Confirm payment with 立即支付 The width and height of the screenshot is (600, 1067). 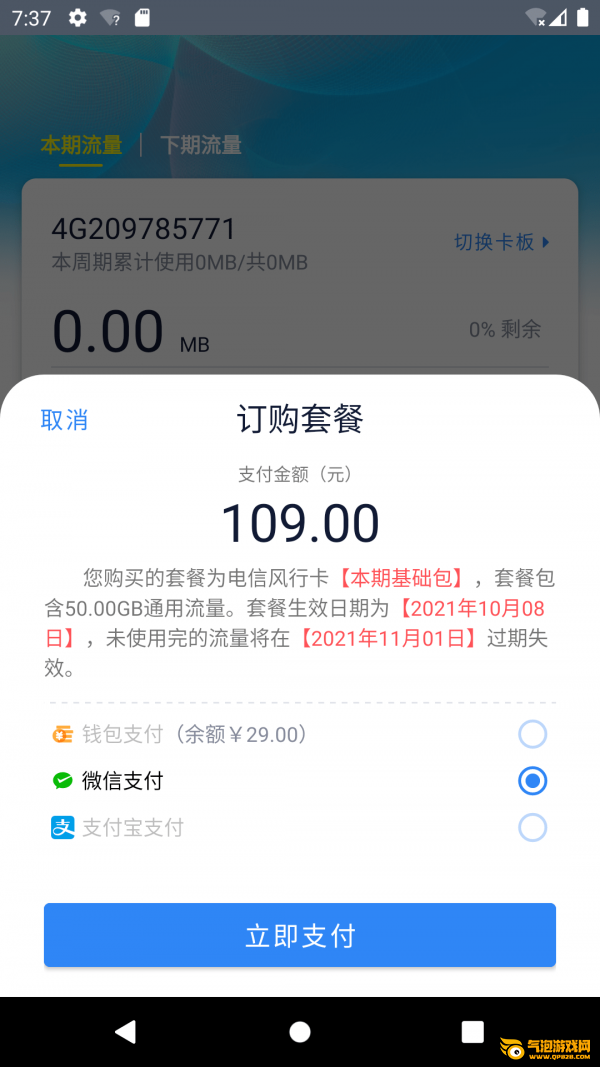(300, 935)
